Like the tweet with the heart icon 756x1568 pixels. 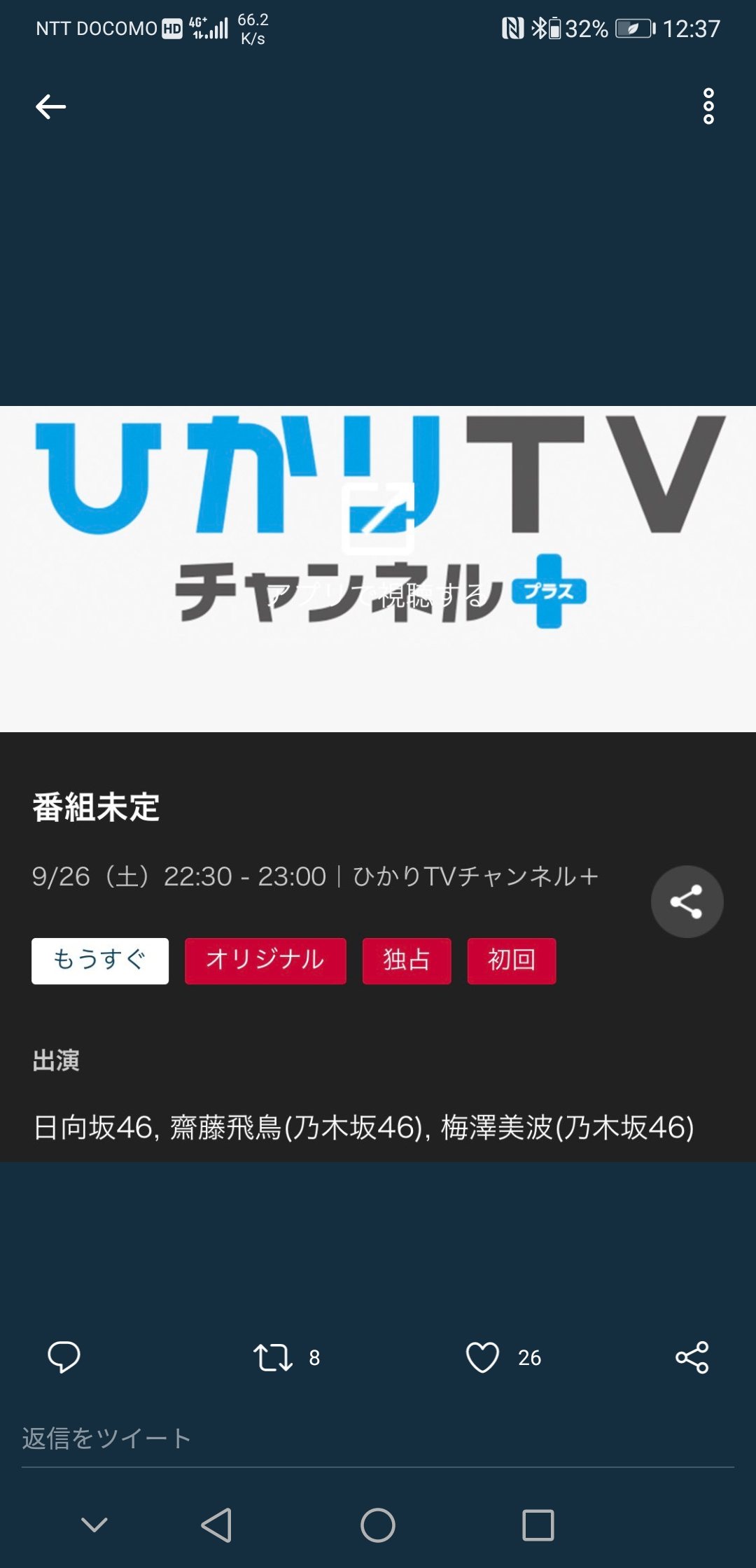(x=482, y=1357)
